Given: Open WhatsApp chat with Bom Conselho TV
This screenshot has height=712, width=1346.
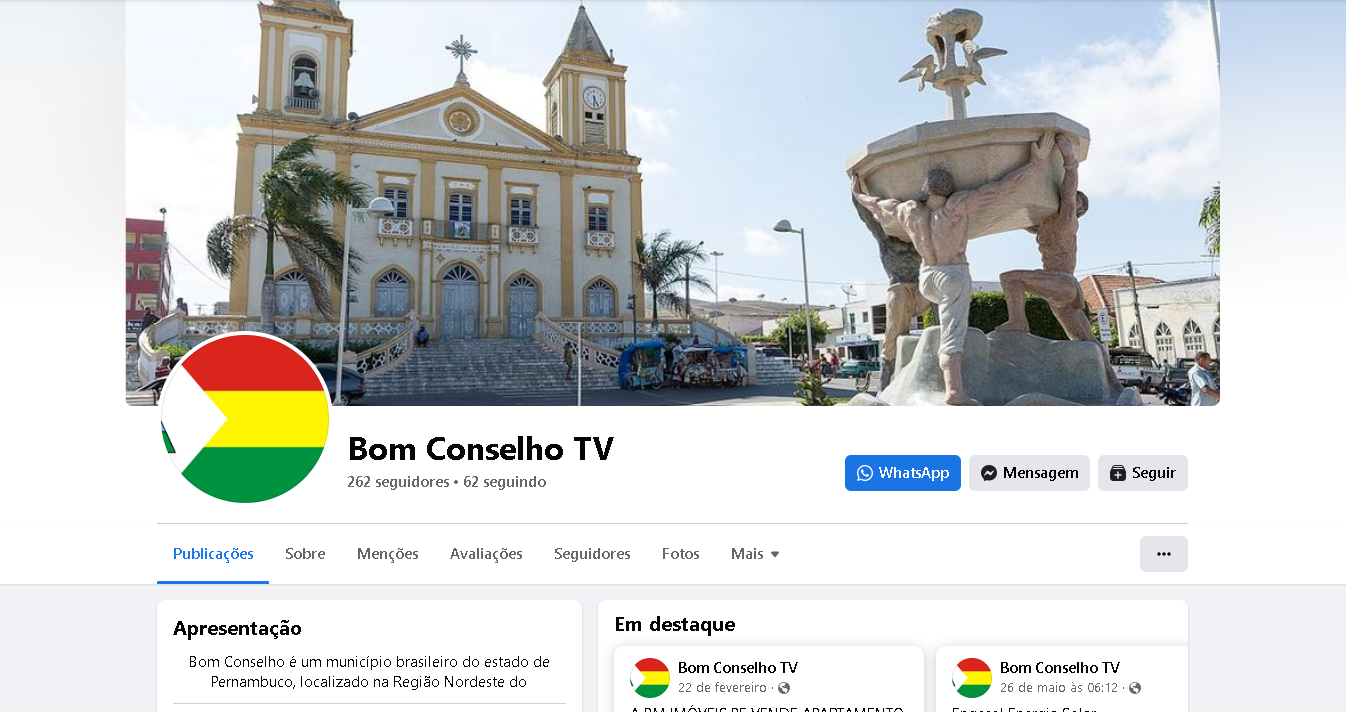Looking at the screenshot, I should 902,473.
